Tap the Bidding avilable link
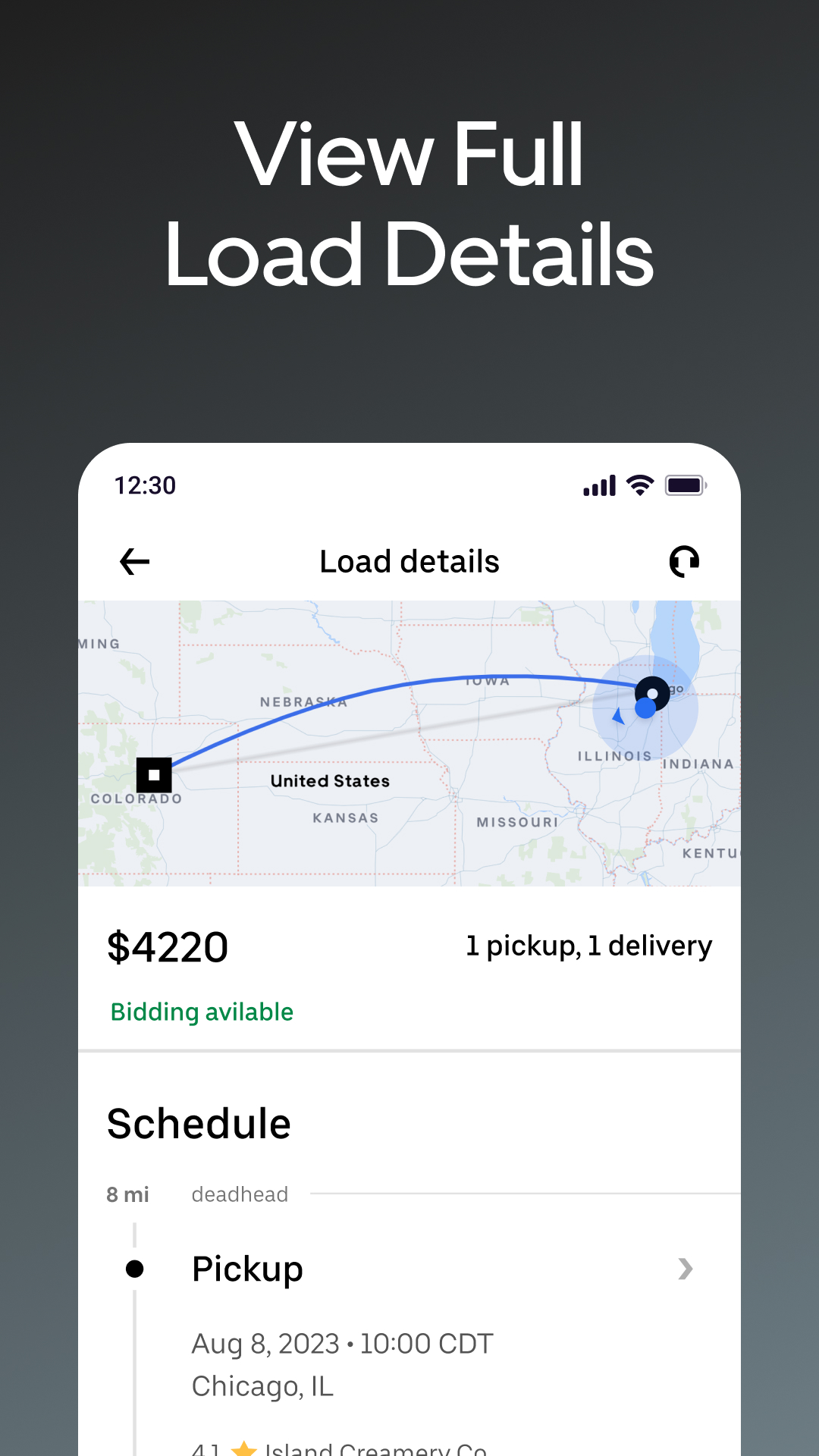Screen dimensions: 819x1456 tap(202, 1012)
